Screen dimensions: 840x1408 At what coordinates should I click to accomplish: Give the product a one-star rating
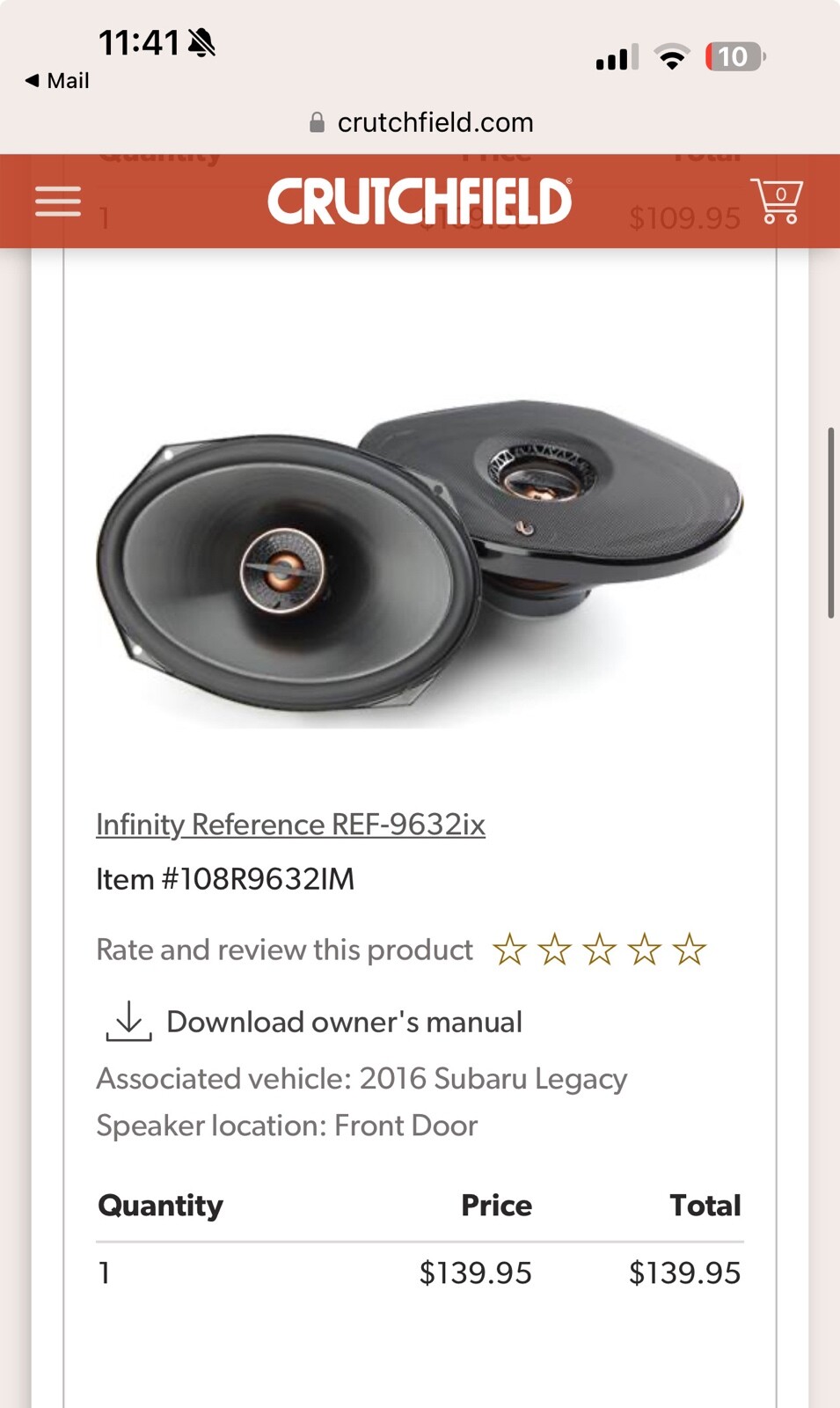point(509,950)
